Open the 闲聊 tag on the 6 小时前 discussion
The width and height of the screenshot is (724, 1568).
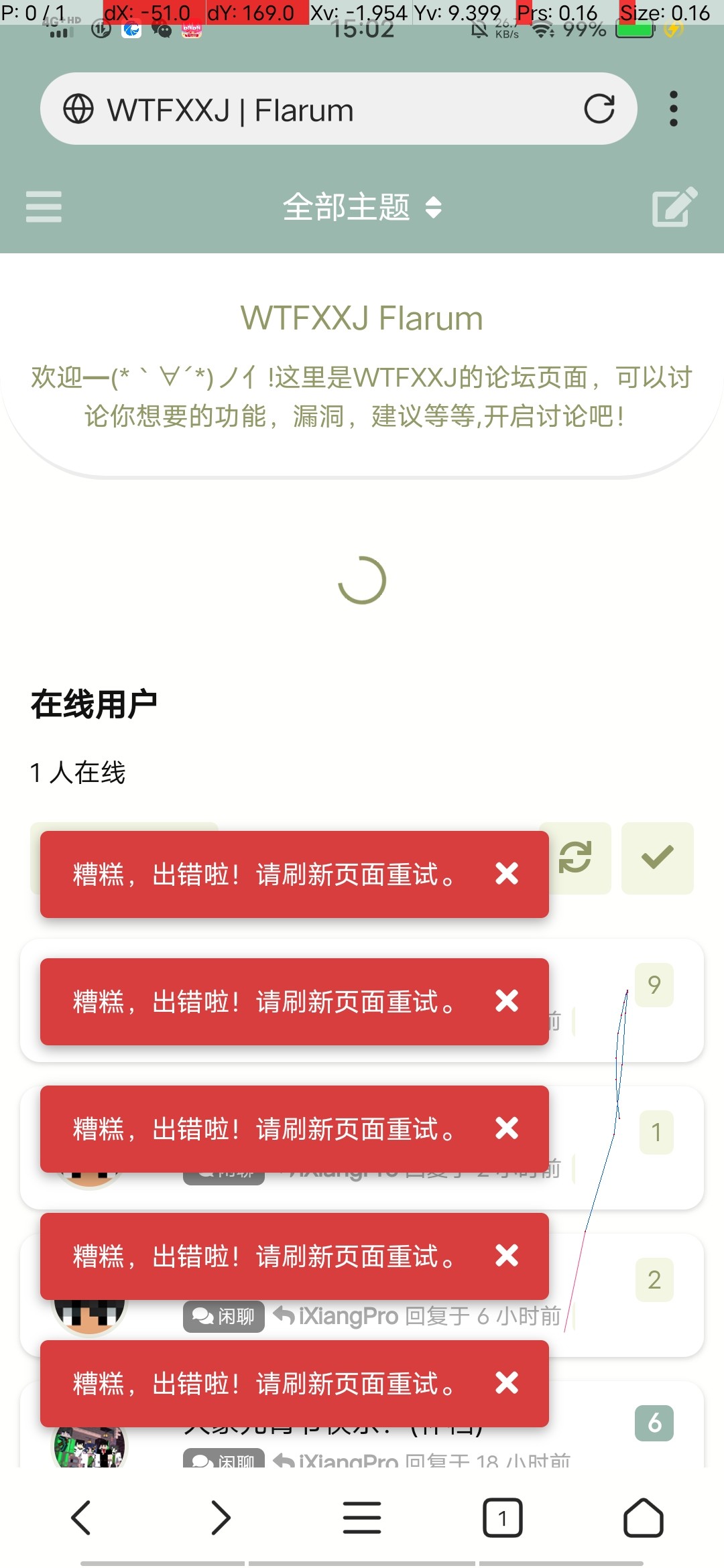click(224, 1317)
